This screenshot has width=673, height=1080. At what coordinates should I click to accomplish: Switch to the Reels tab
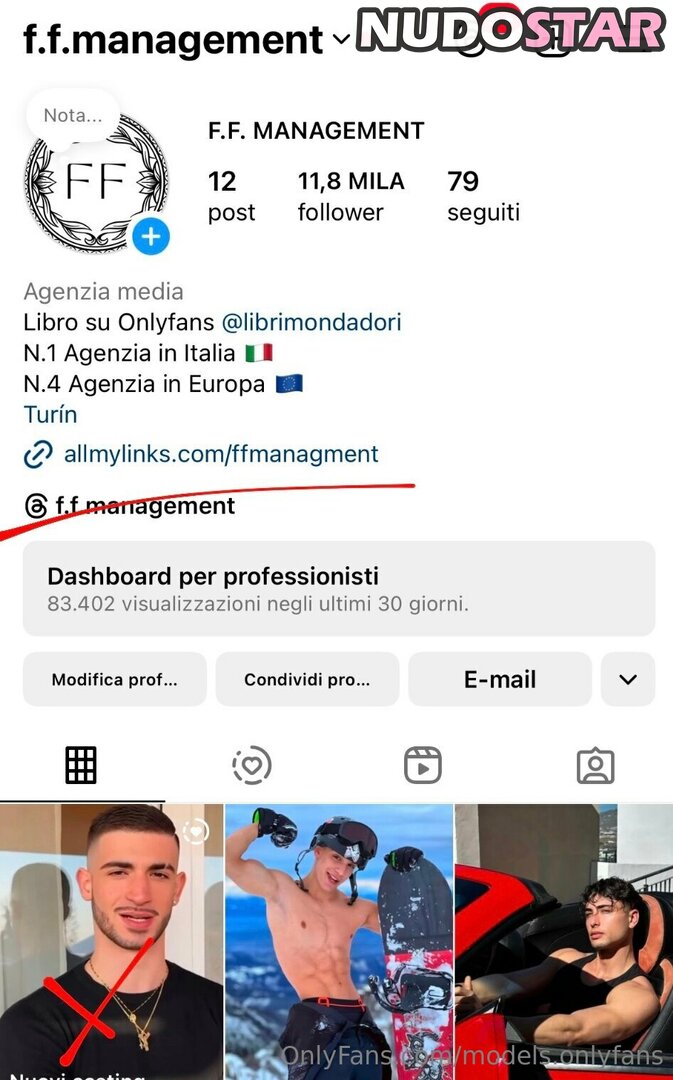[x=423, y=766]
